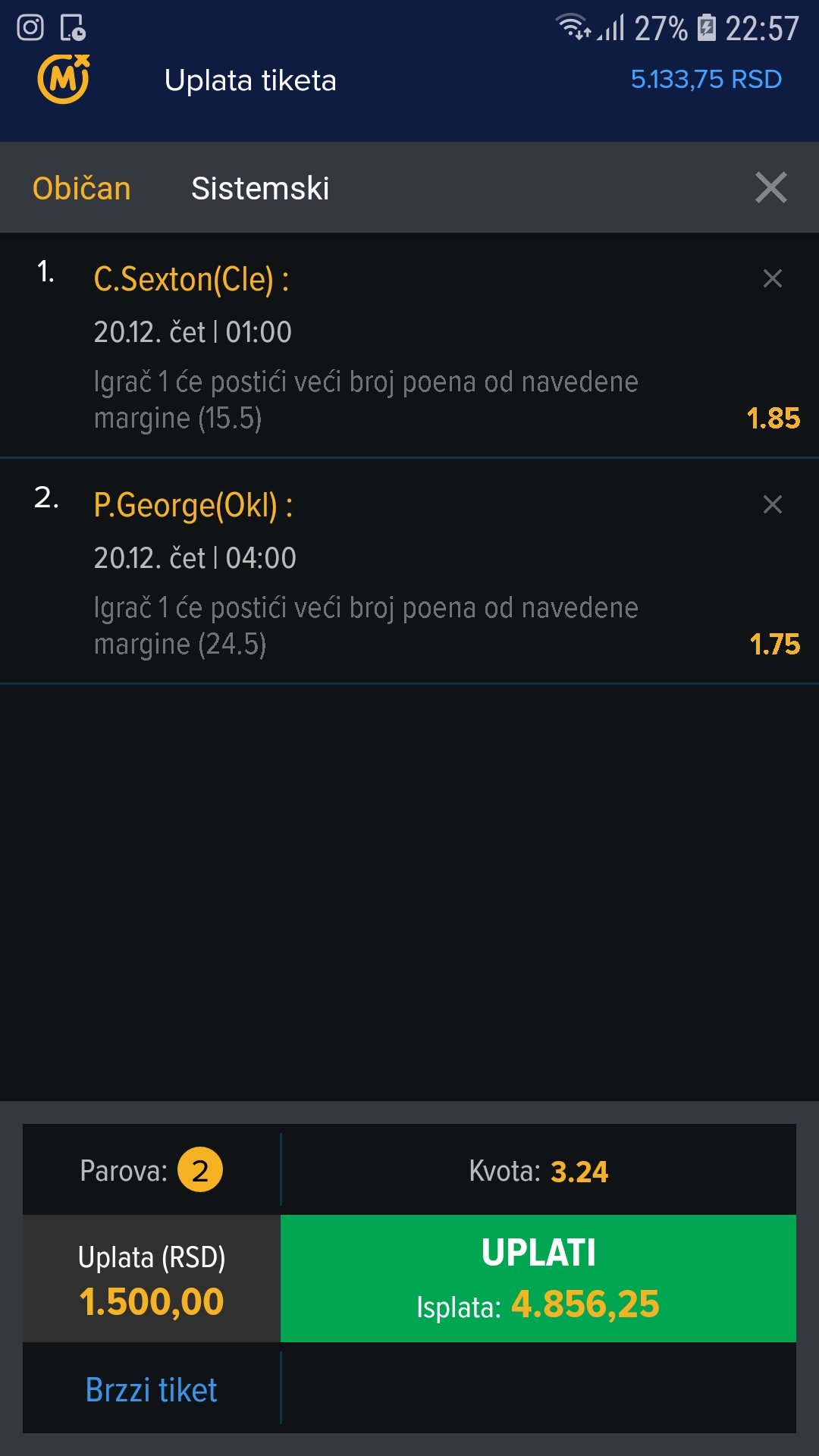Remove the P.George(Okl) bet from the ticket
The width and height of the screenshot is (819, 1456).
(x=772, y=504)
